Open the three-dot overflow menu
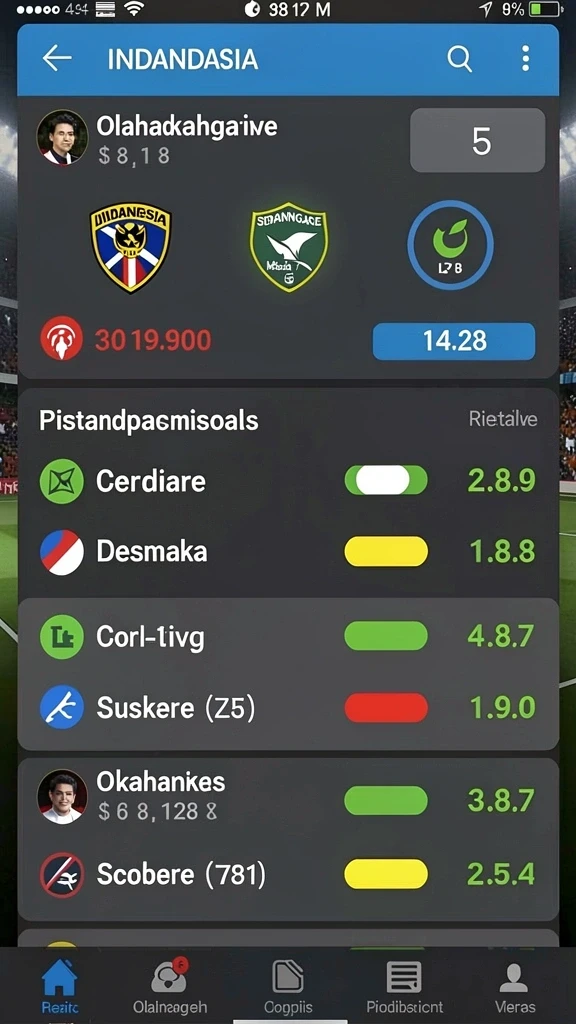 coord(526,59)
